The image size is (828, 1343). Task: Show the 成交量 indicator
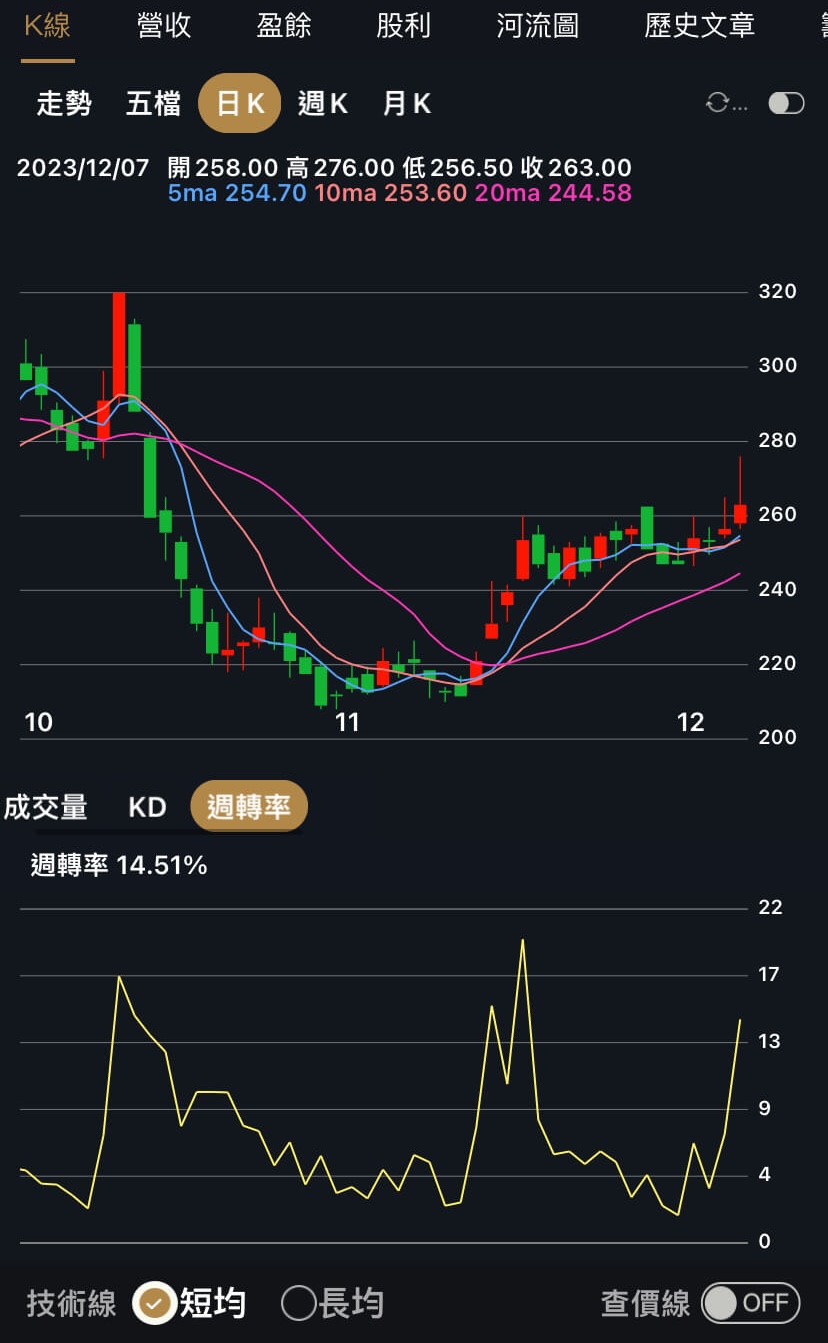pos(46,807)
